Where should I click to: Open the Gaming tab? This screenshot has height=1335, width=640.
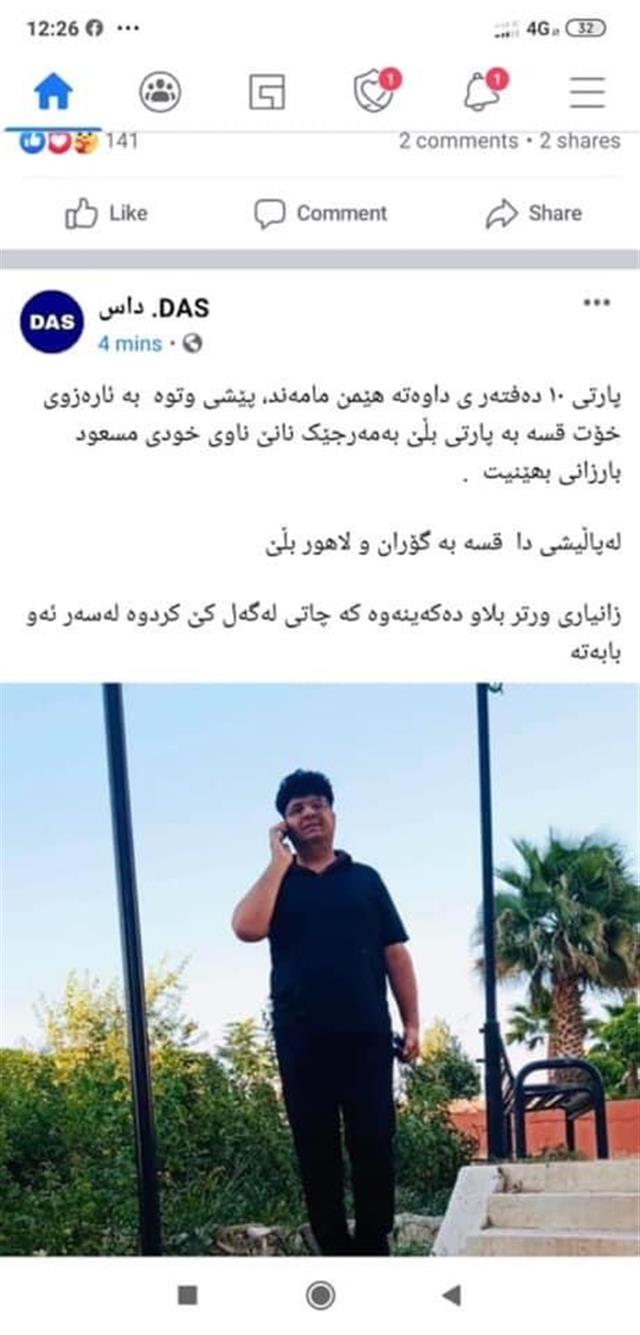267,92
